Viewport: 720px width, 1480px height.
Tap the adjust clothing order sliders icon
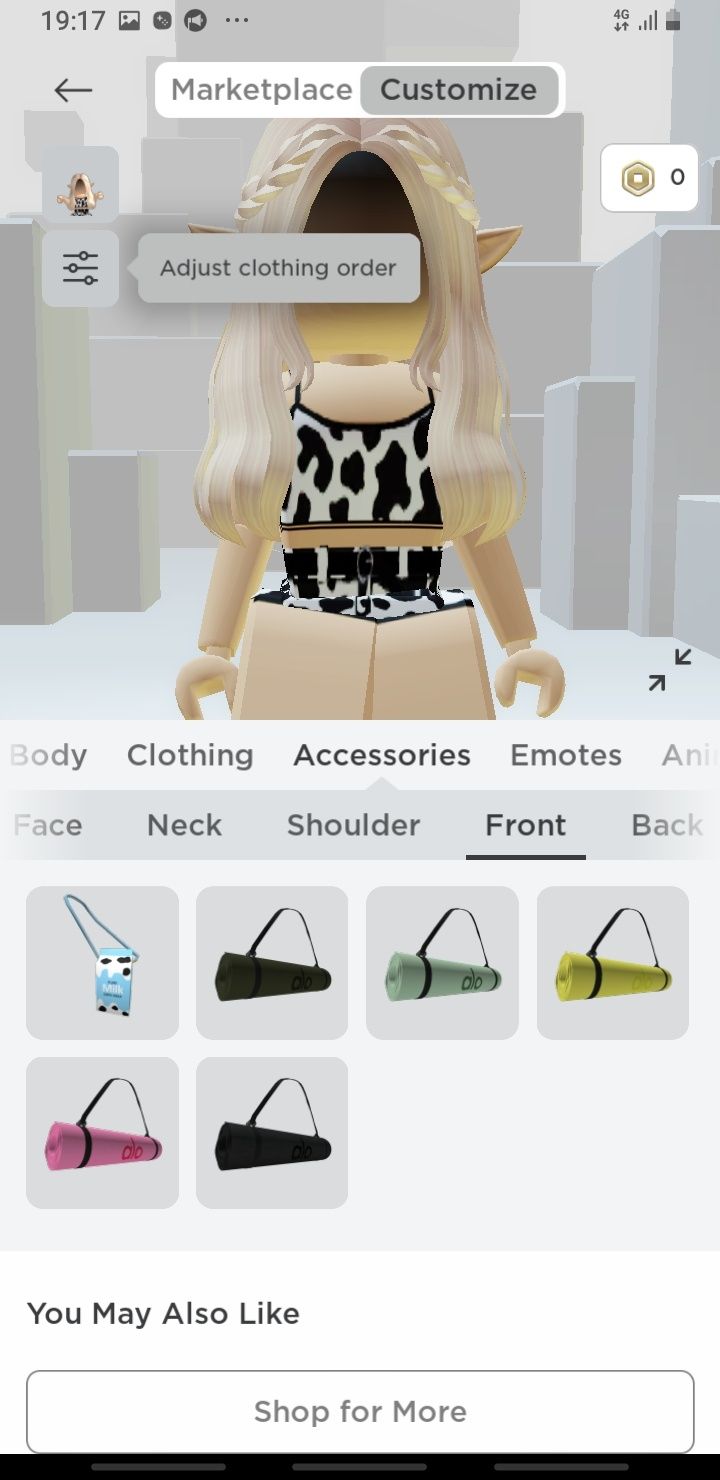click(80, 268)
